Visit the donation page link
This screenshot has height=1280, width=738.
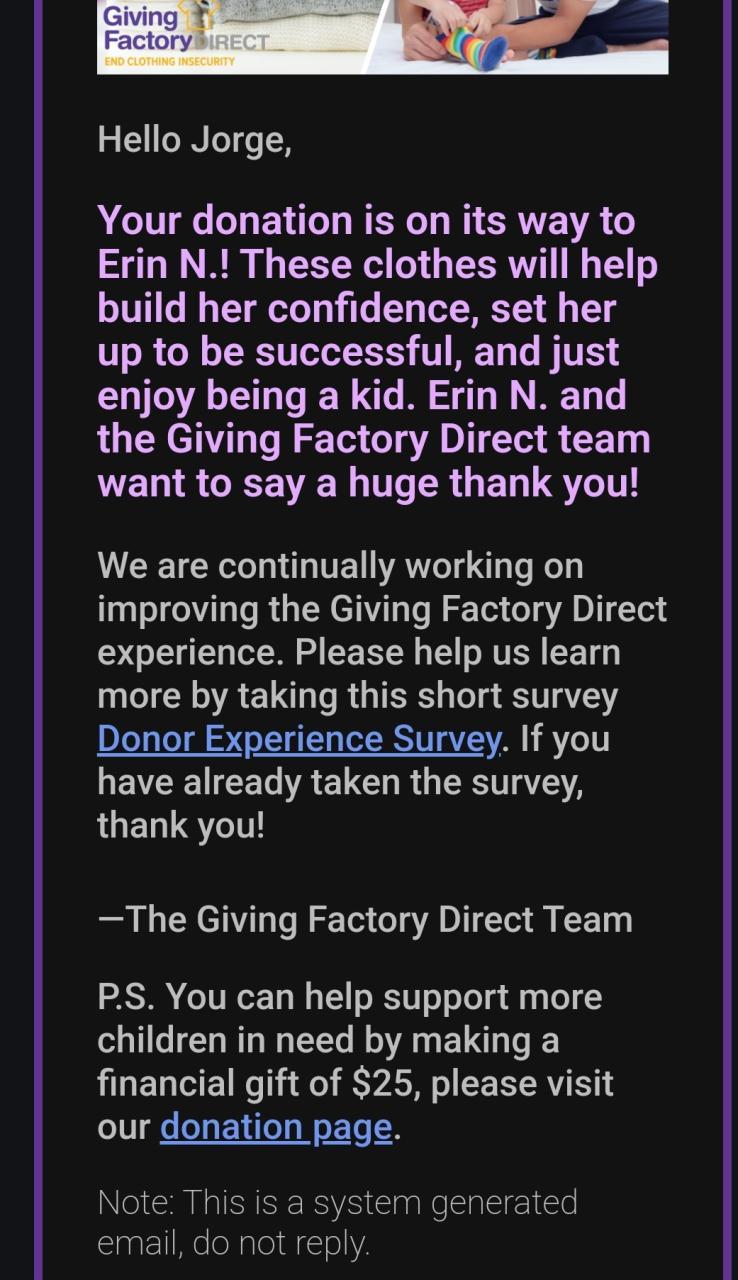[276, 1127]
